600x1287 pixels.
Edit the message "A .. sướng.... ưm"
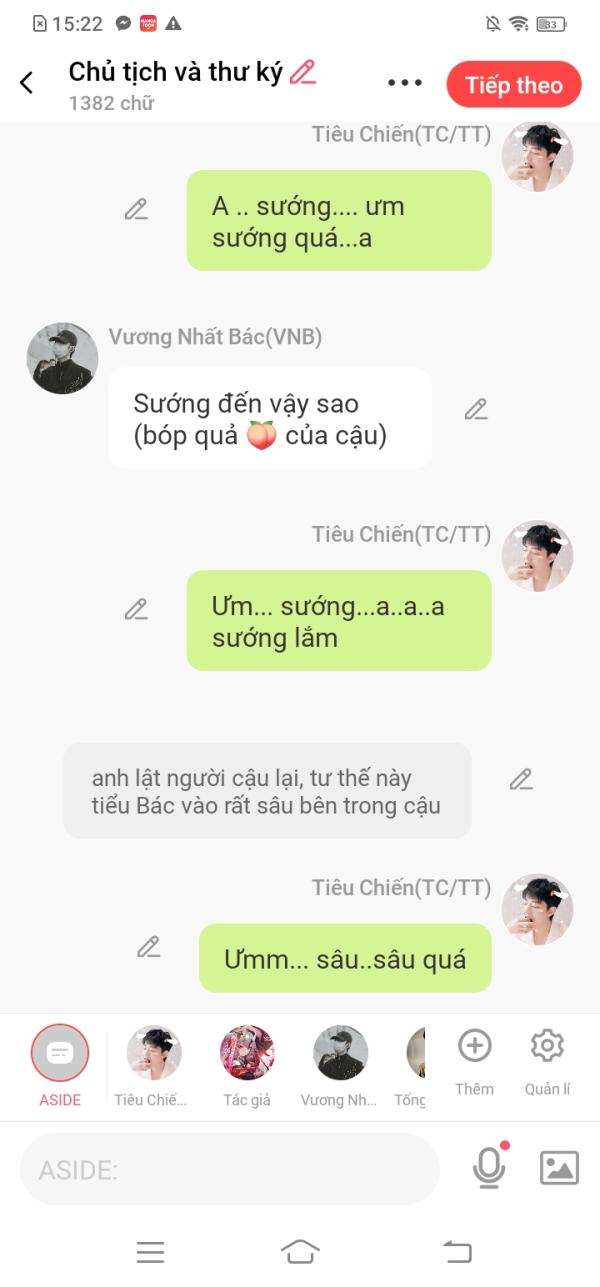pos(136,210)
